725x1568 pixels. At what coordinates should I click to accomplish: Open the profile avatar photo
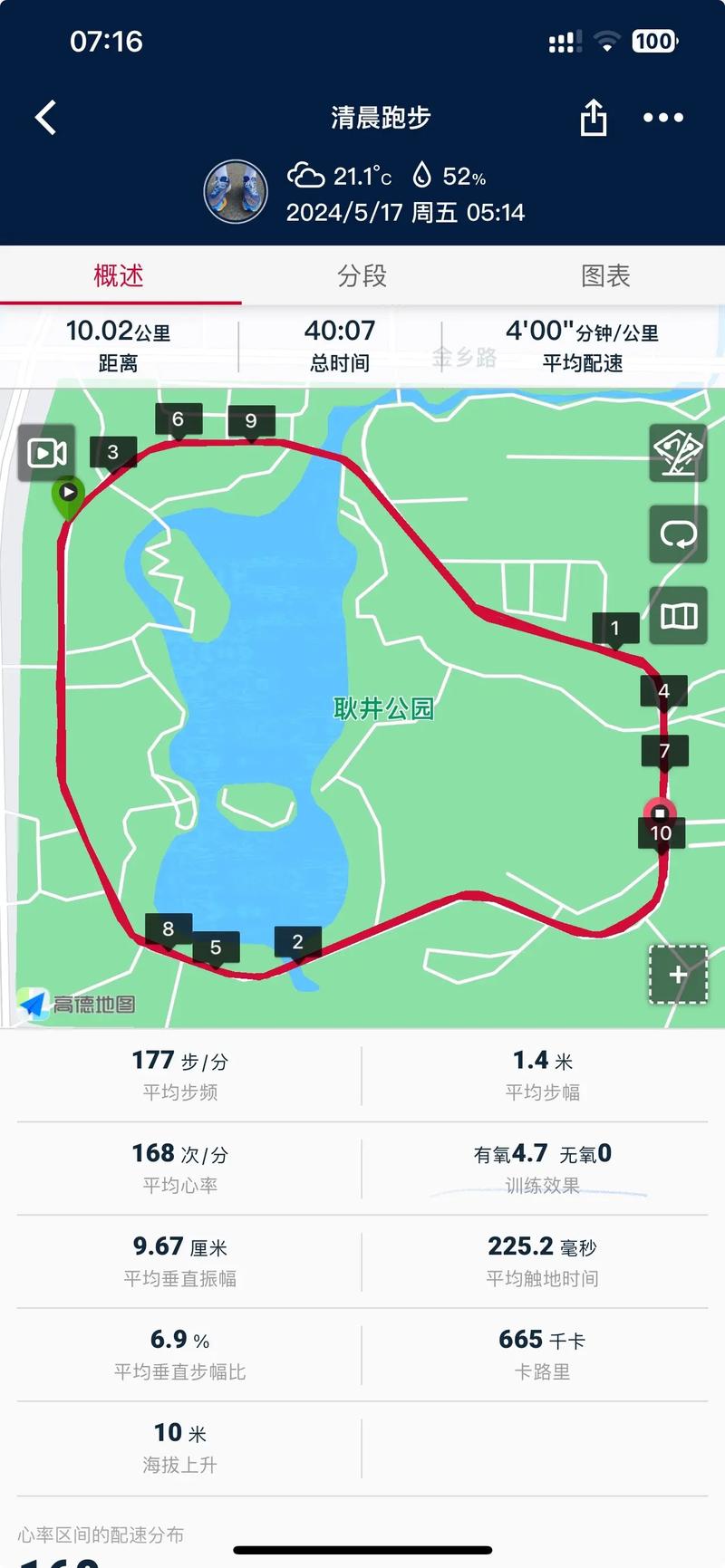[x=236, y=192]
